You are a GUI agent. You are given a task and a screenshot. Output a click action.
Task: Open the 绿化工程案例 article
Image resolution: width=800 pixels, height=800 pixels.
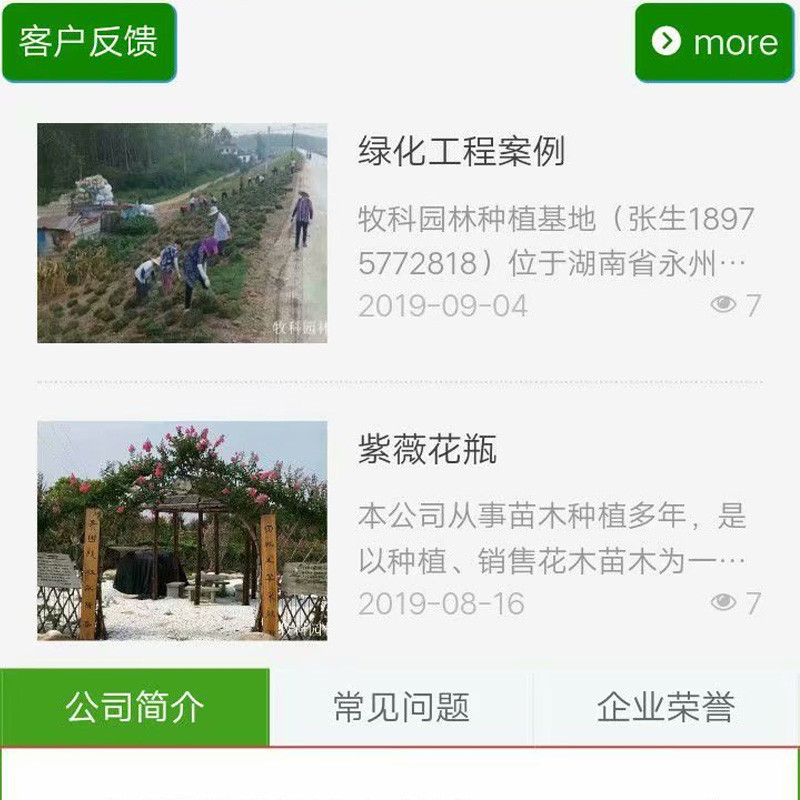[461, 152]
